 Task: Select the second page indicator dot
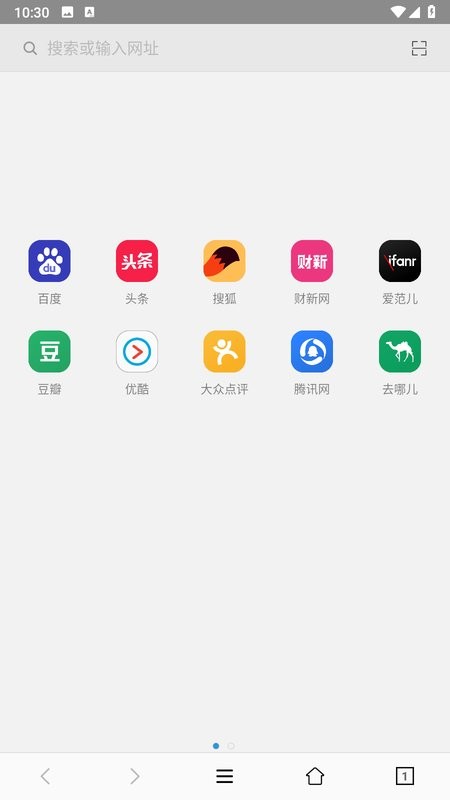(231, 746)
